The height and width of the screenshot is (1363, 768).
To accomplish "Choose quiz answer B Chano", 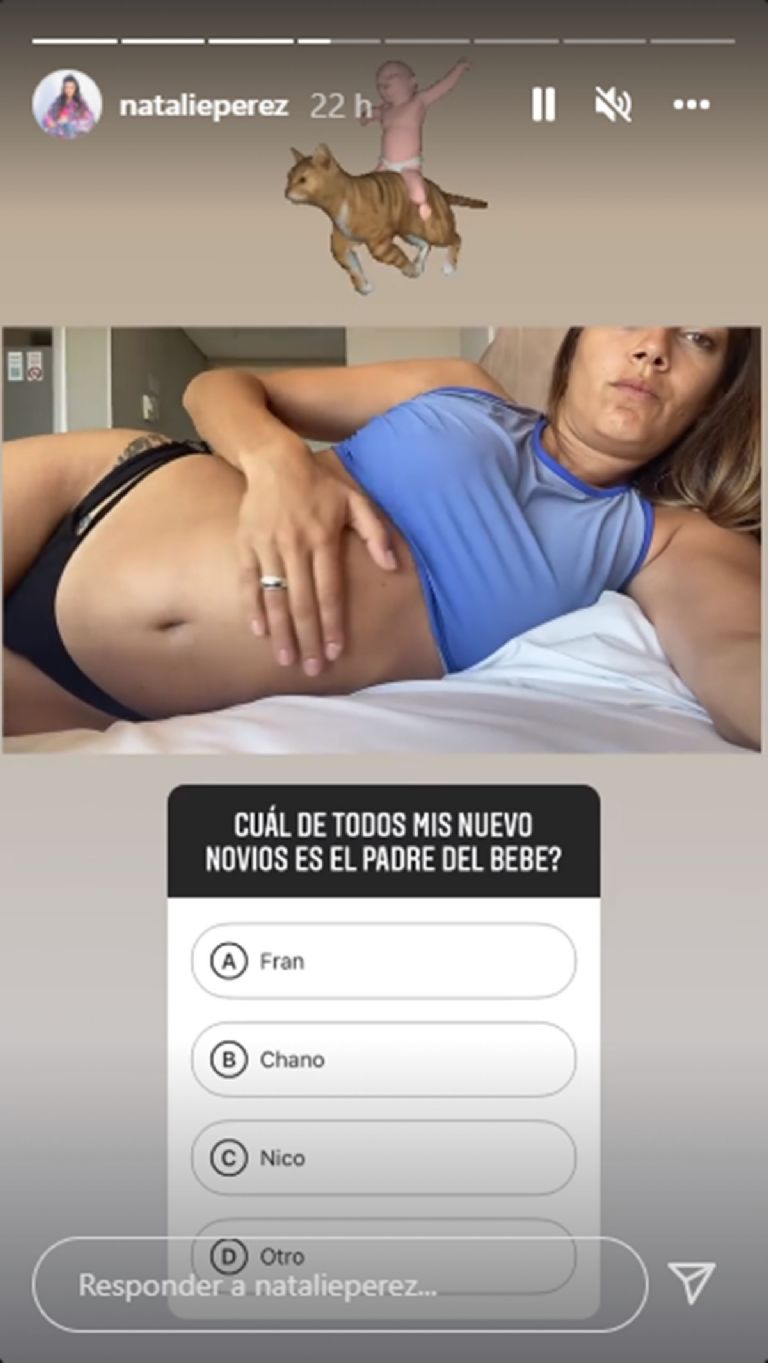I will point(383,1059).
